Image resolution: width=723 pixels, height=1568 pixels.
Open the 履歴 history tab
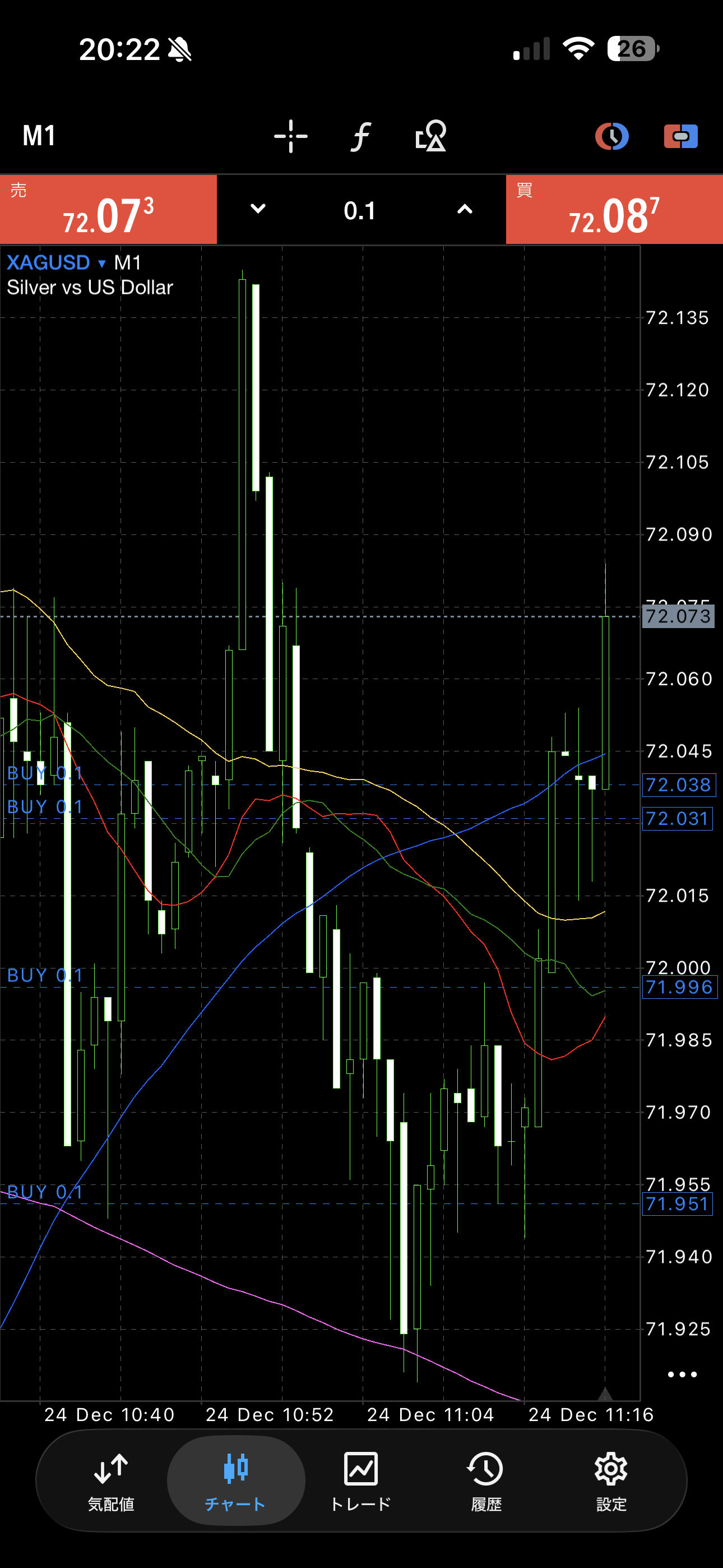click(x=486, y=1480)
